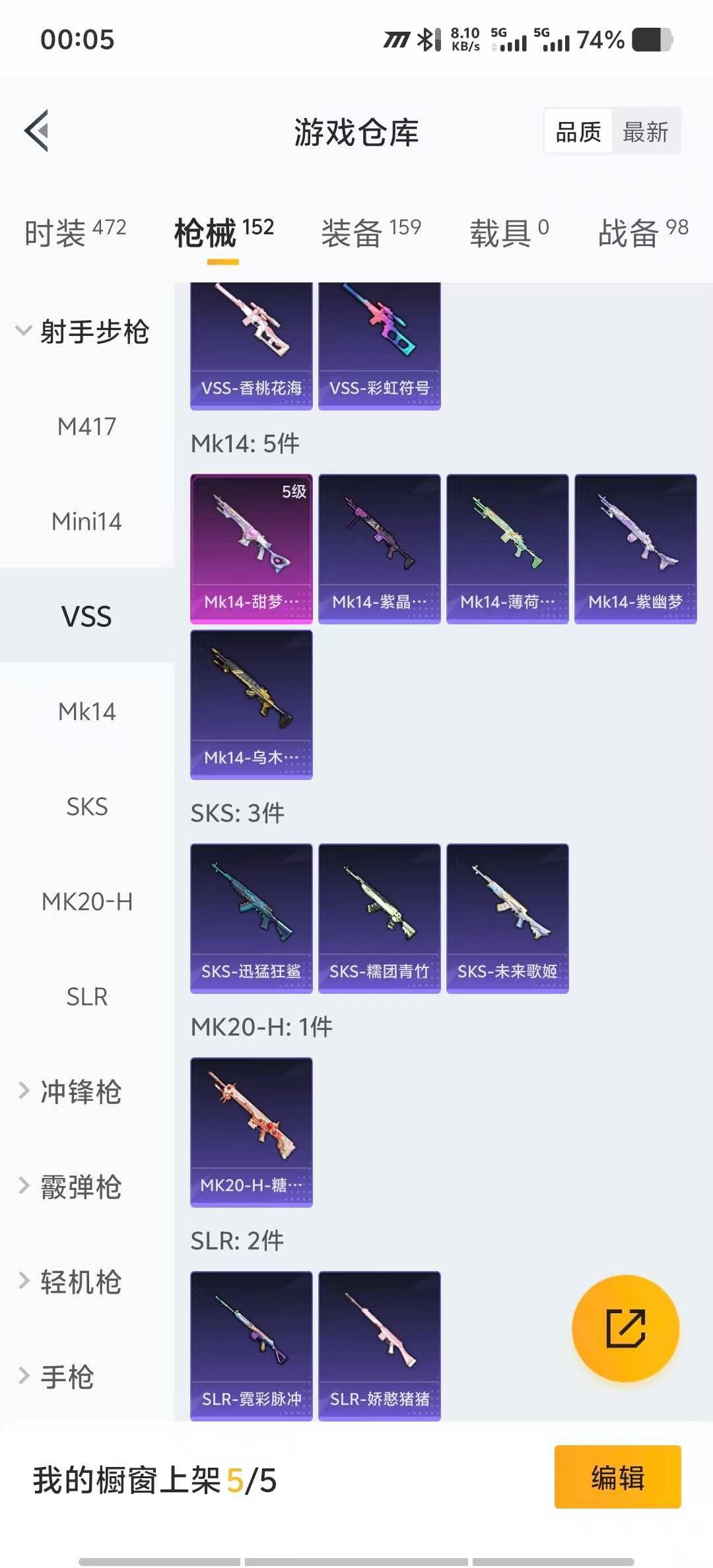
Task: Go back using the top-left arrow
Action: (x=37, y=131)
